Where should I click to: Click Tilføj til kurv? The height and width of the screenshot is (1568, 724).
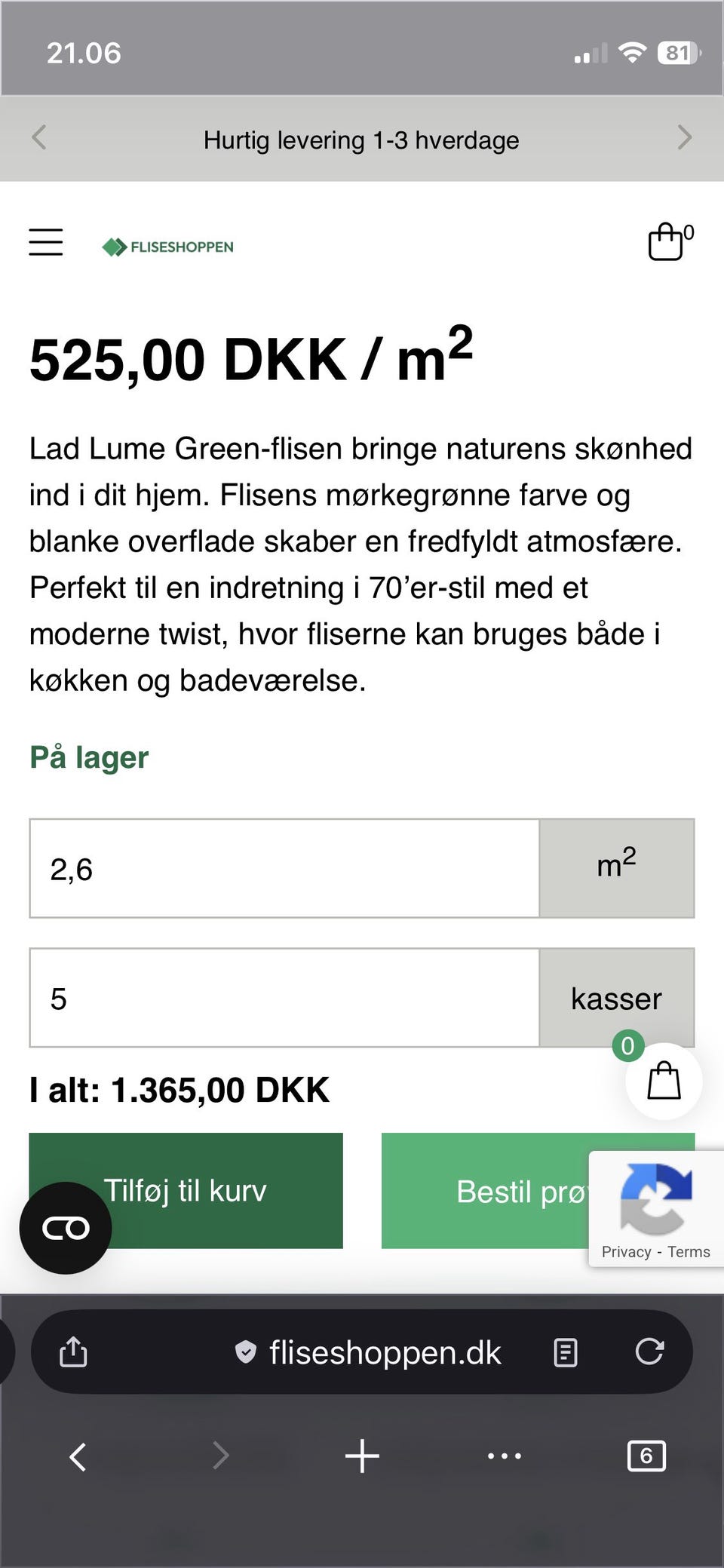(x=185, y=1190)
